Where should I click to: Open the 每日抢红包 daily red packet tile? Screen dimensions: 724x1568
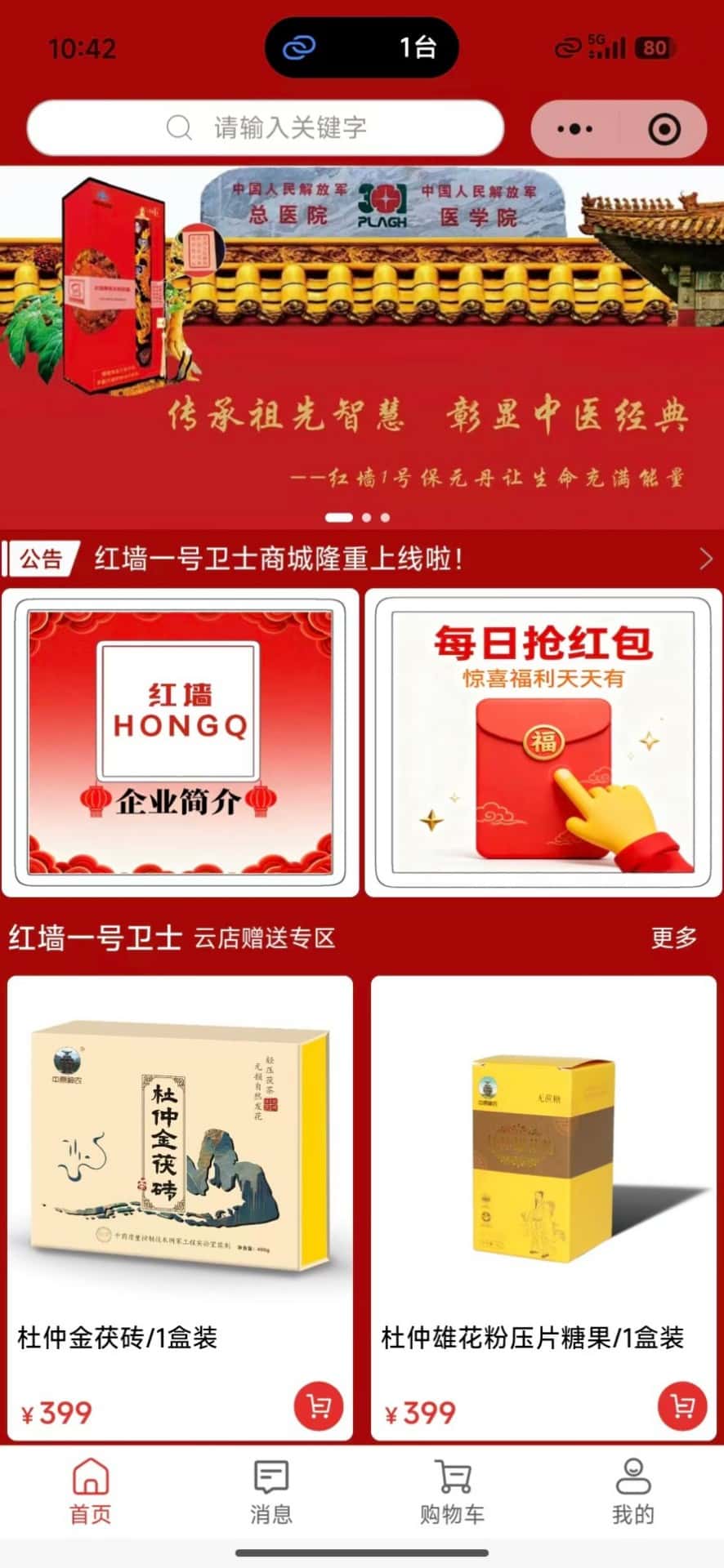click(543, 742)
